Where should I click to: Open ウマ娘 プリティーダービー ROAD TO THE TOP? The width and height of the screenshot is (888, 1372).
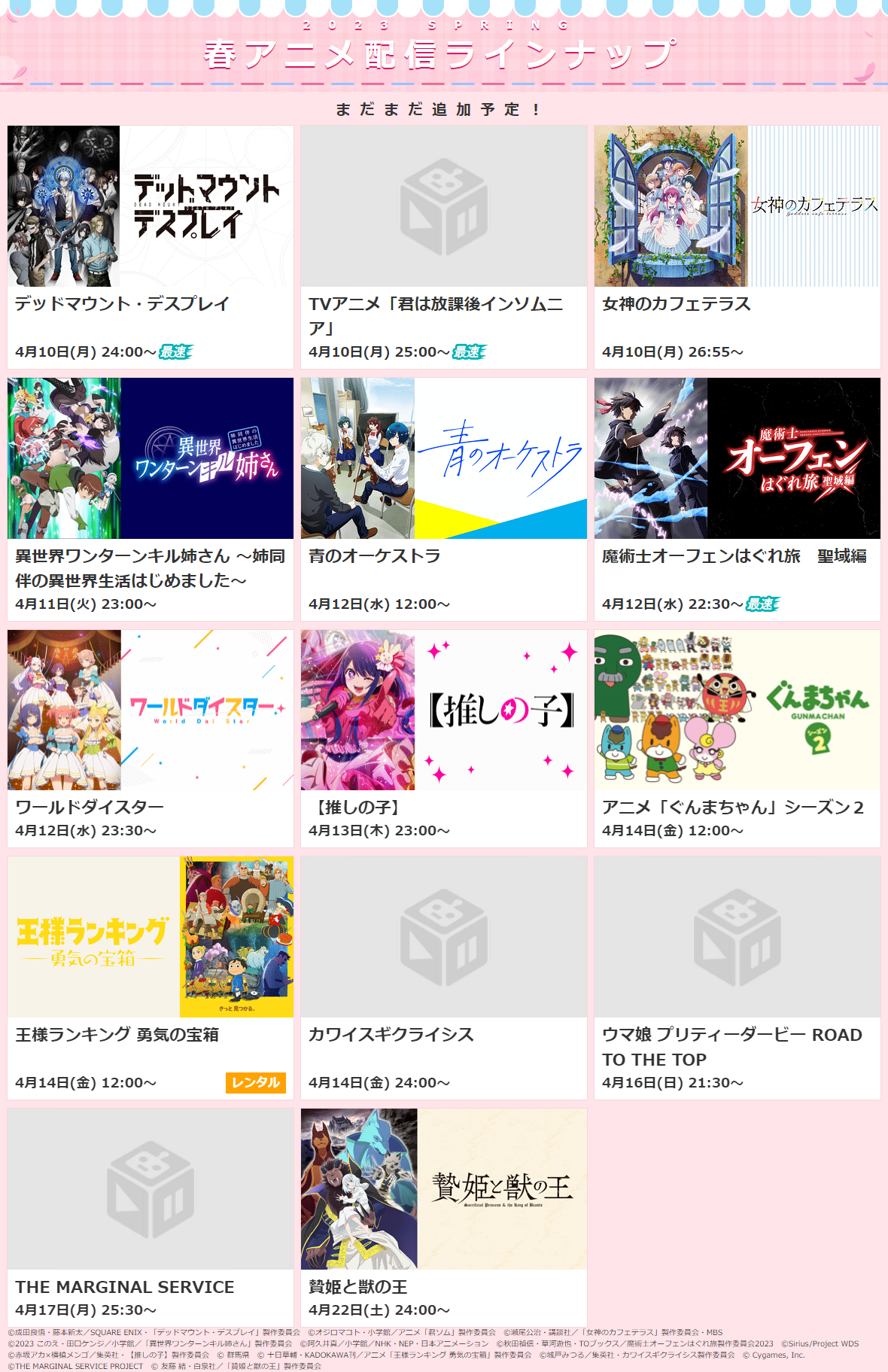(x=737, y=937)
